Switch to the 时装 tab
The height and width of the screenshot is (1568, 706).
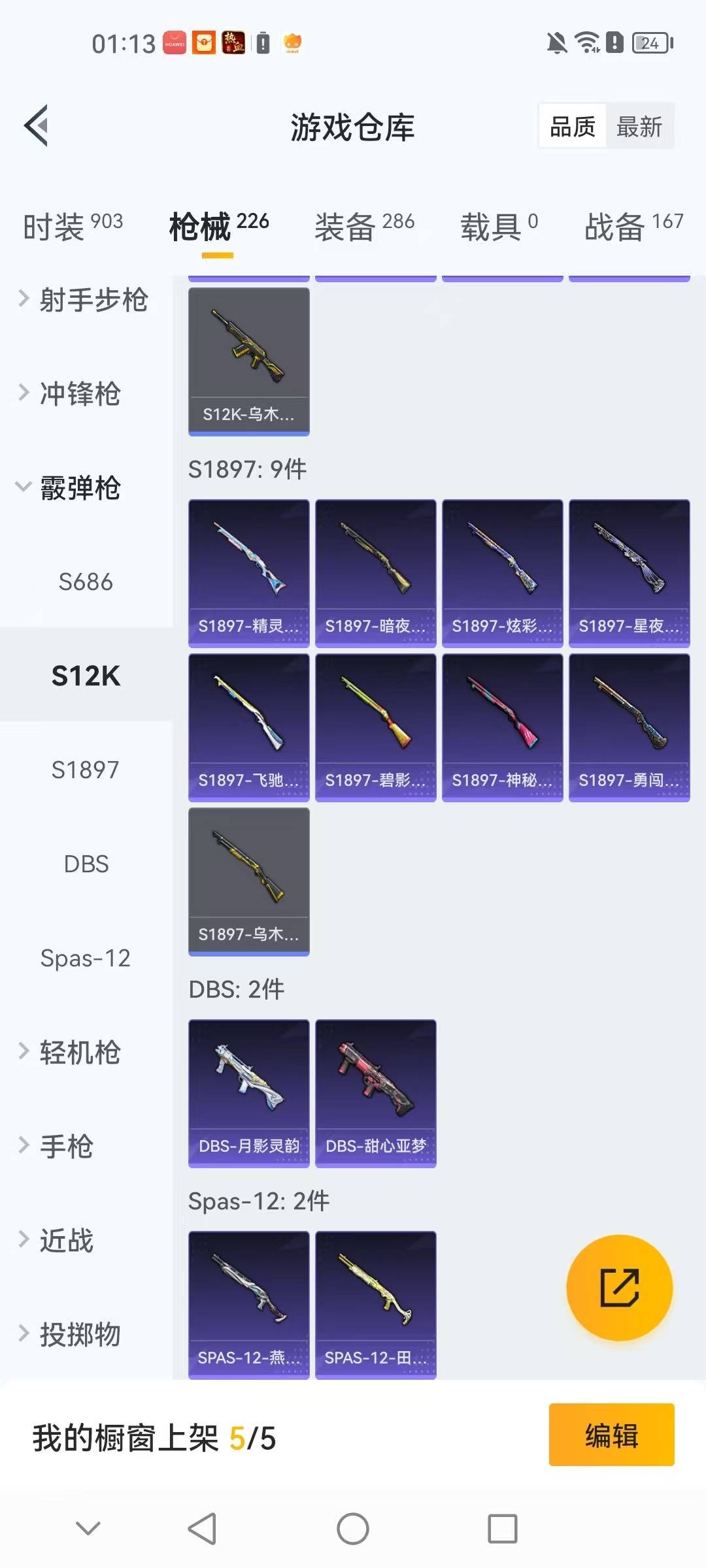click(x=73, y=227)
